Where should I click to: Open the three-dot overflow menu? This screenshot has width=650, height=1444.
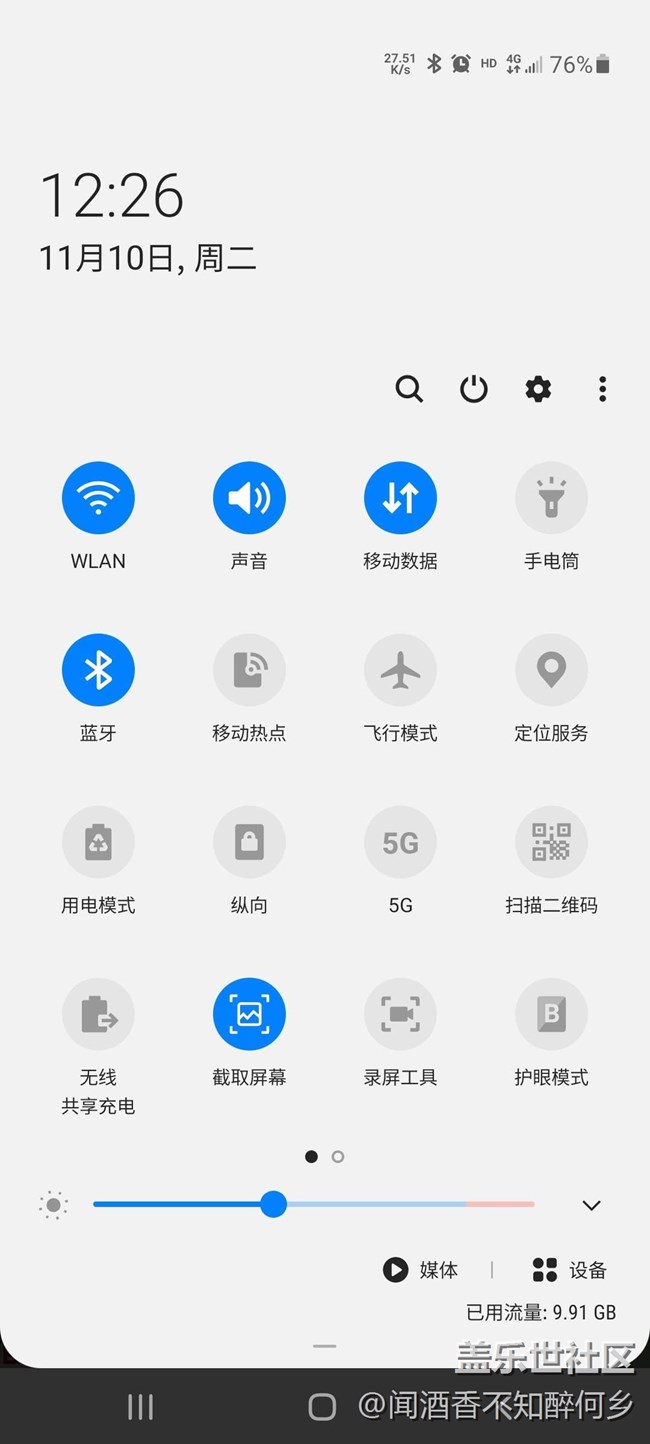[x=602, y=388]
